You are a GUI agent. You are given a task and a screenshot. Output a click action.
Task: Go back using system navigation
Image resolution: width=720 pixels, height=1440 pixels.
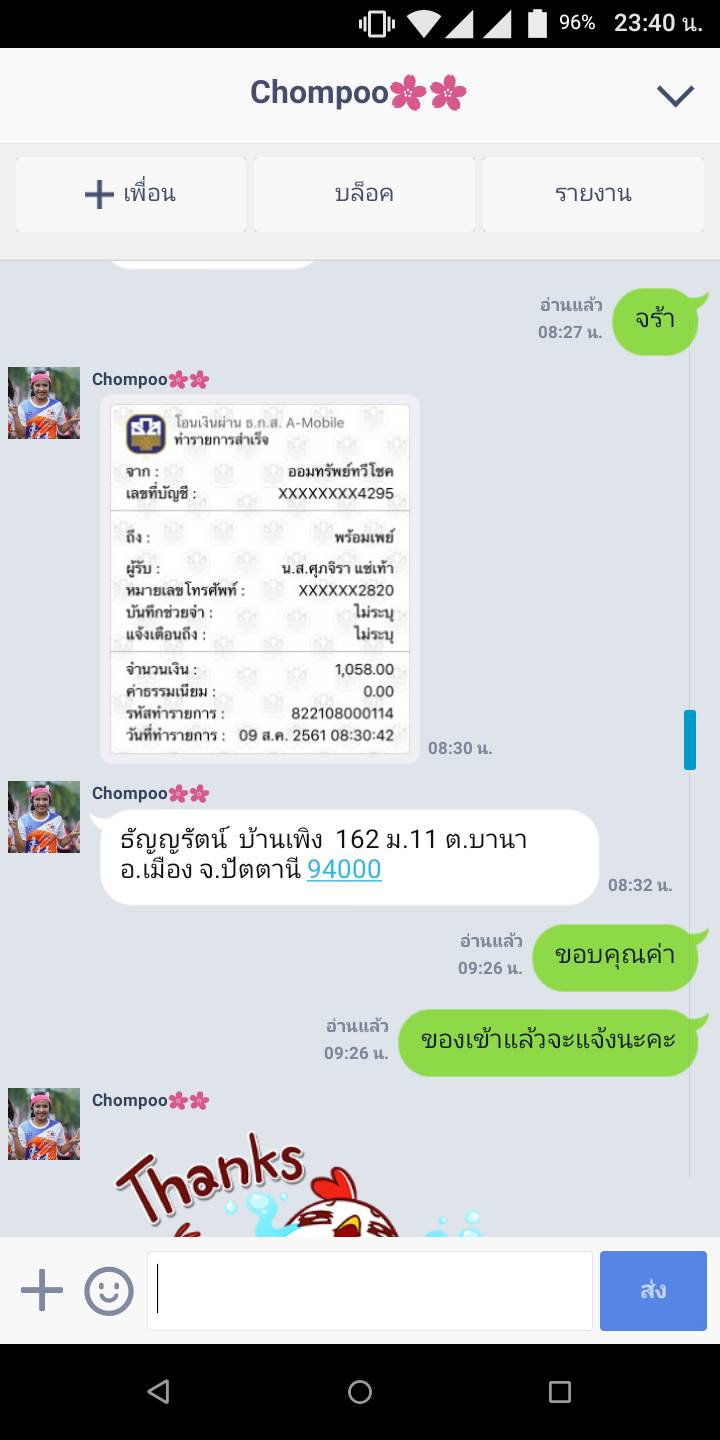[x=158, y=1391]
